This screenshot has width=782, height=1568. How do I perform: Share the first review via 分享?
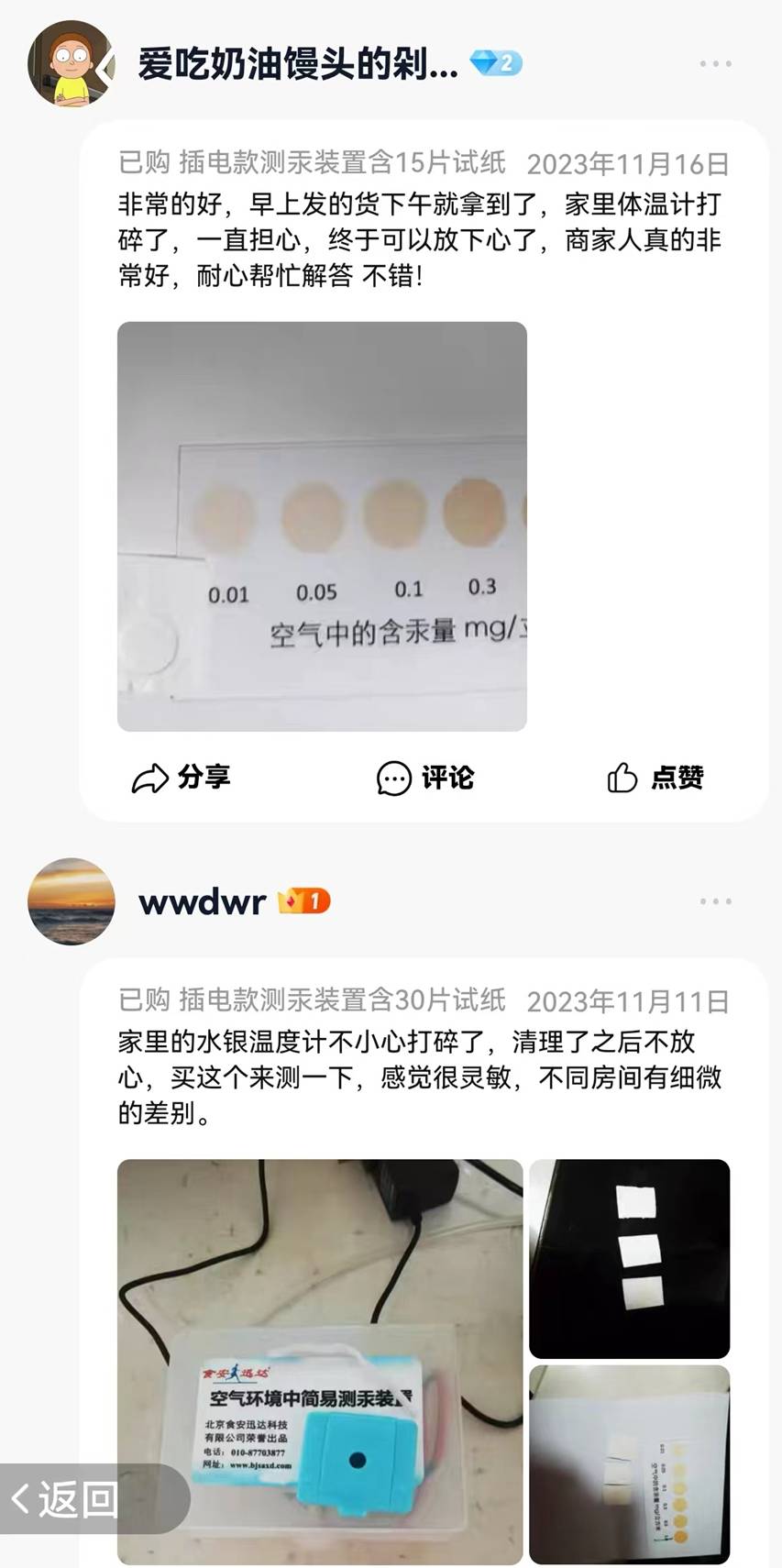181,778
